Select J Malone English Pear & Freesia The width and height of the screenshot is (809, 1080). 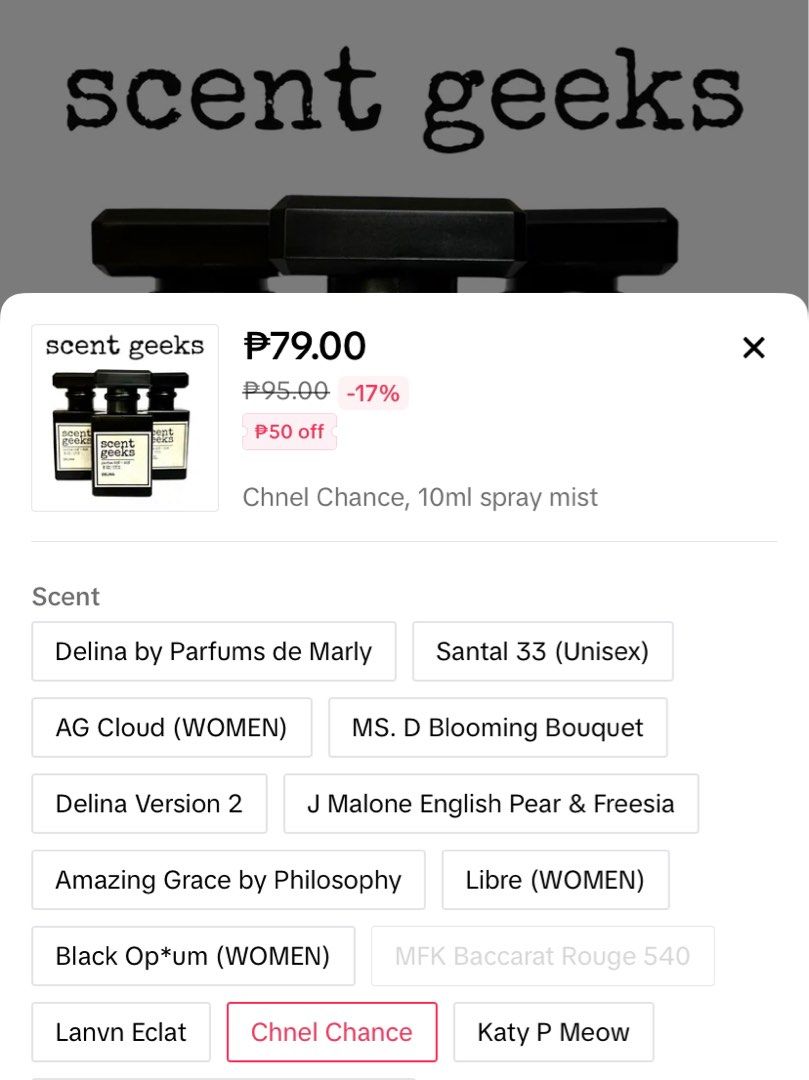490,803
